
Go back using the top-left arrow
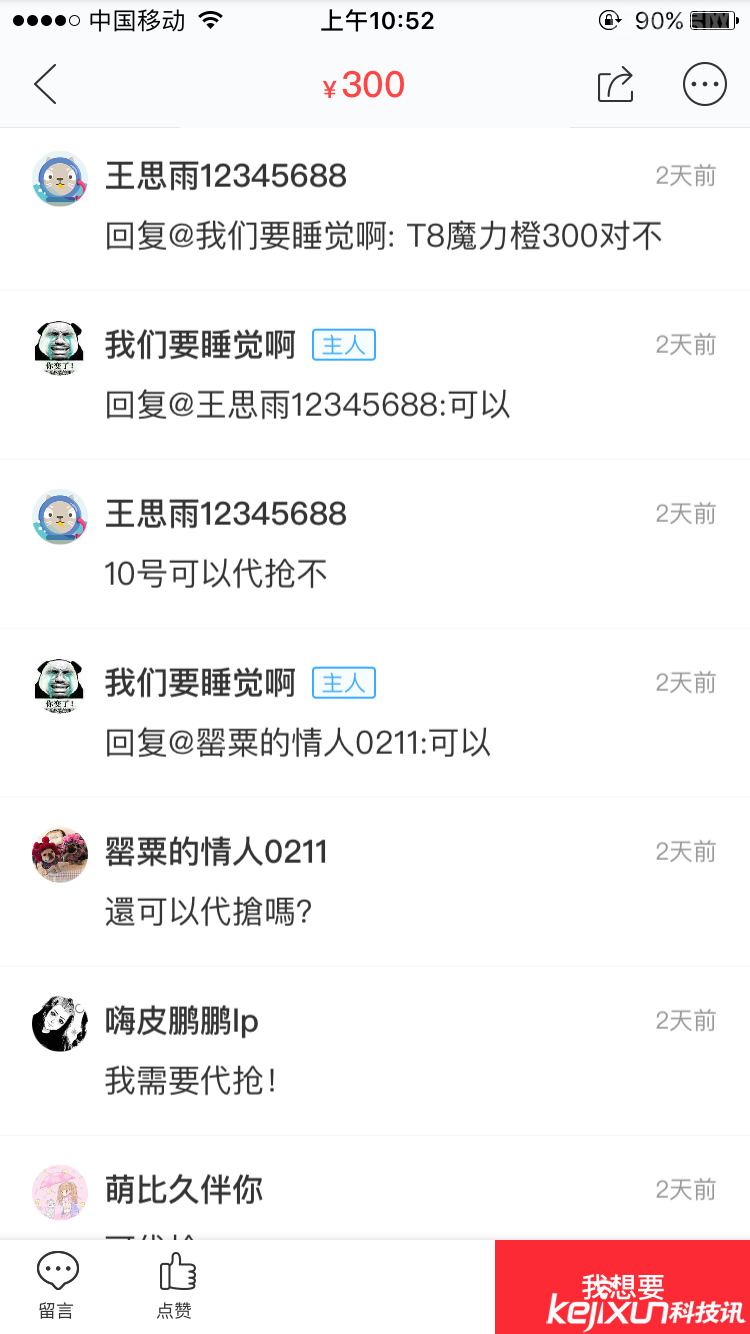click(45, 85)
